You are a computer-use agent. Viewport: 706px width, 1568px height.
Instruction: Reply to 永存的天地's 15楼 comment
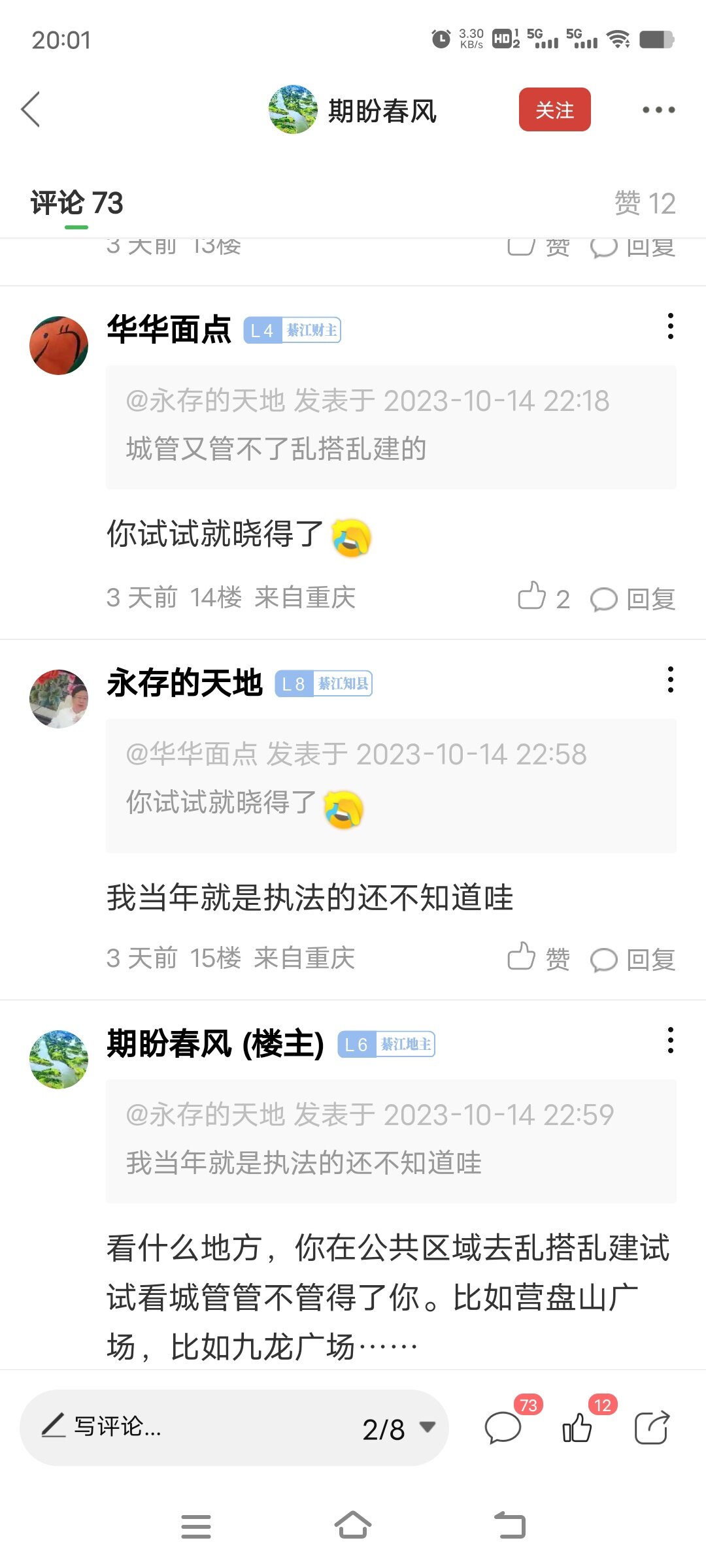[633, 959]
